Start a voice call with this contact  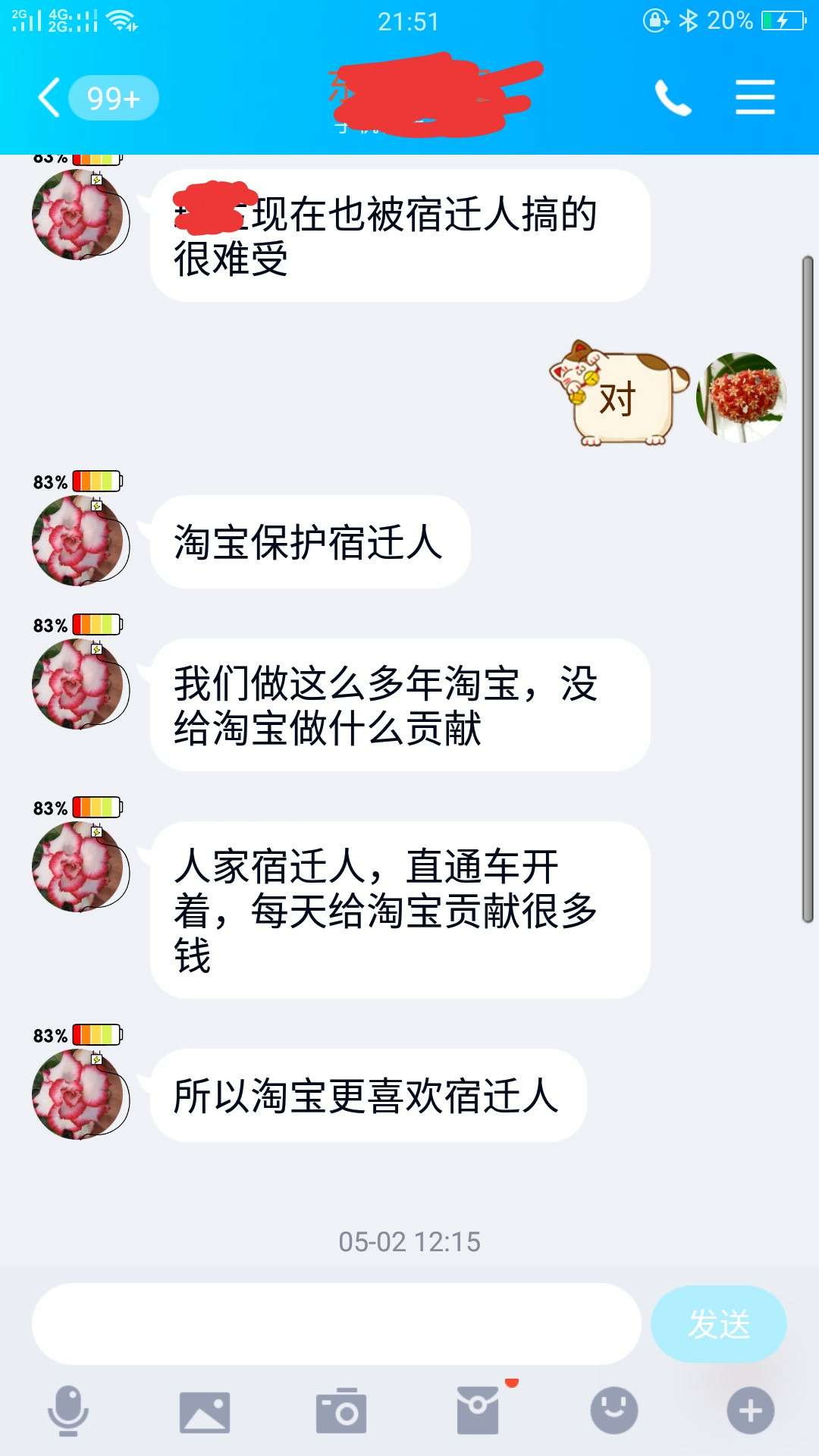[673, 98]
